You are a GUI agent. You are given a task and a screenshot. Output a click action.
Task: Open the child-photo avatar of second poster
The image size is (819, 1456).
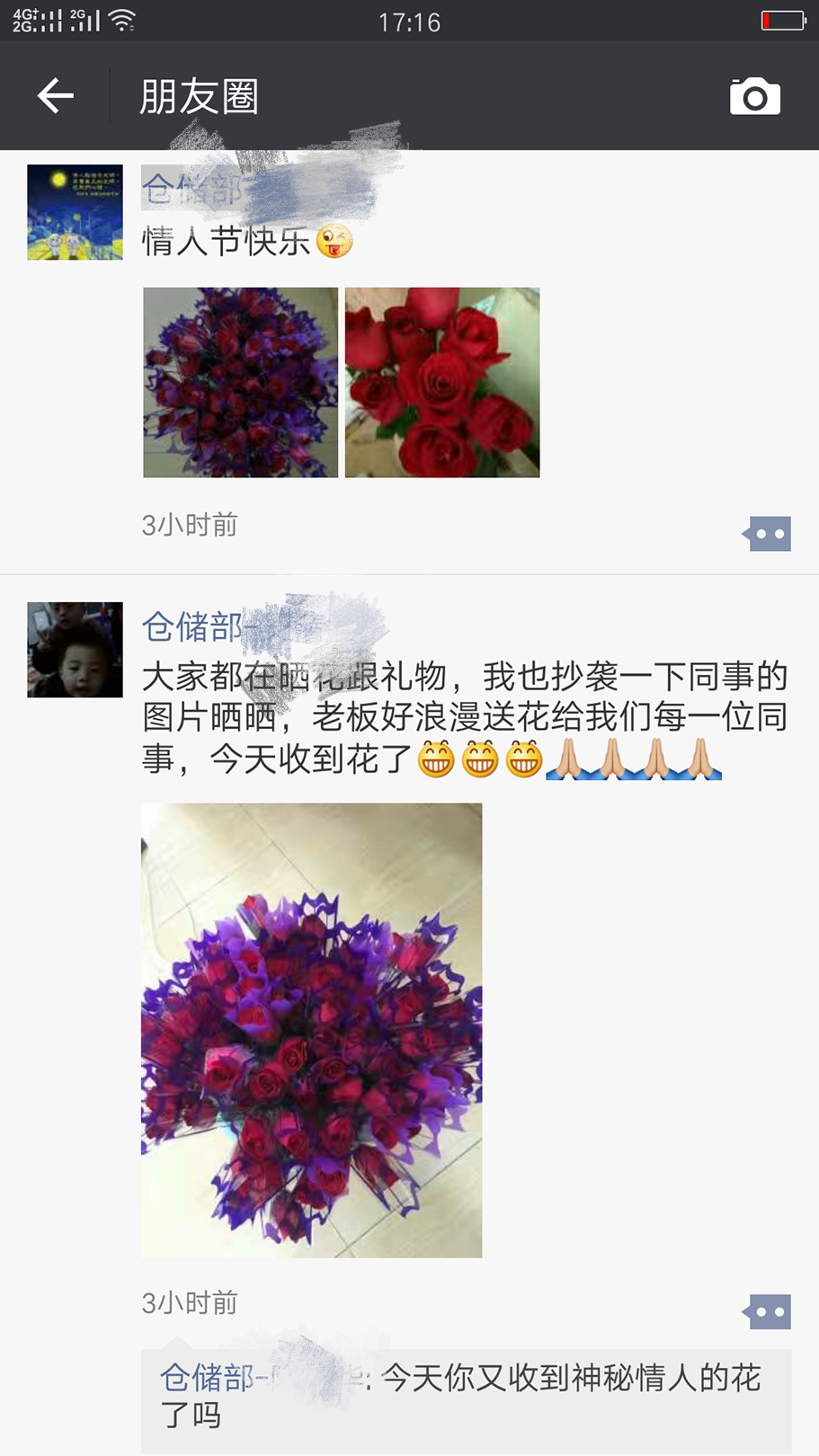click(x=75, y=650)
